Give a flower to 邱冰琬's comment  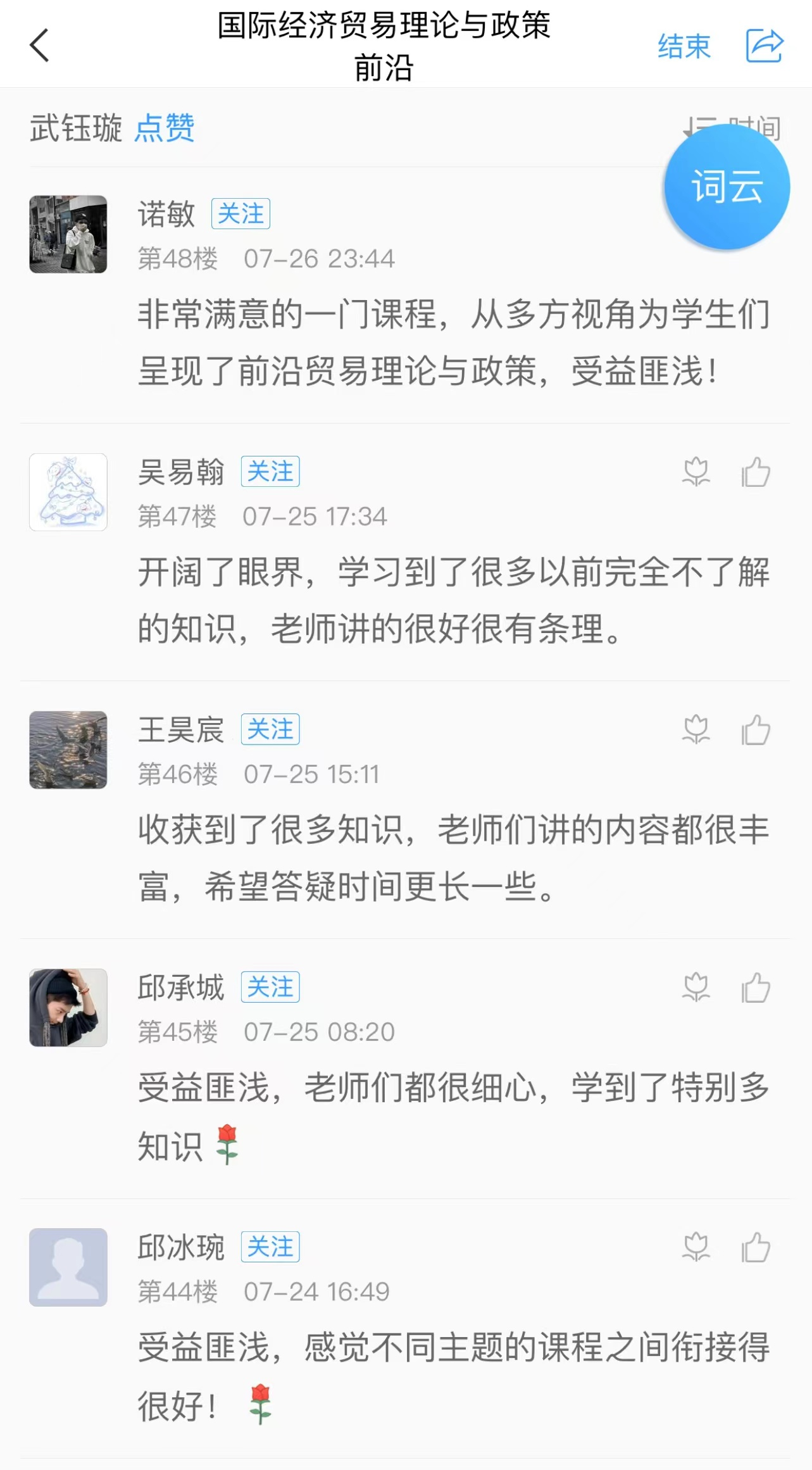[696, 1247]
